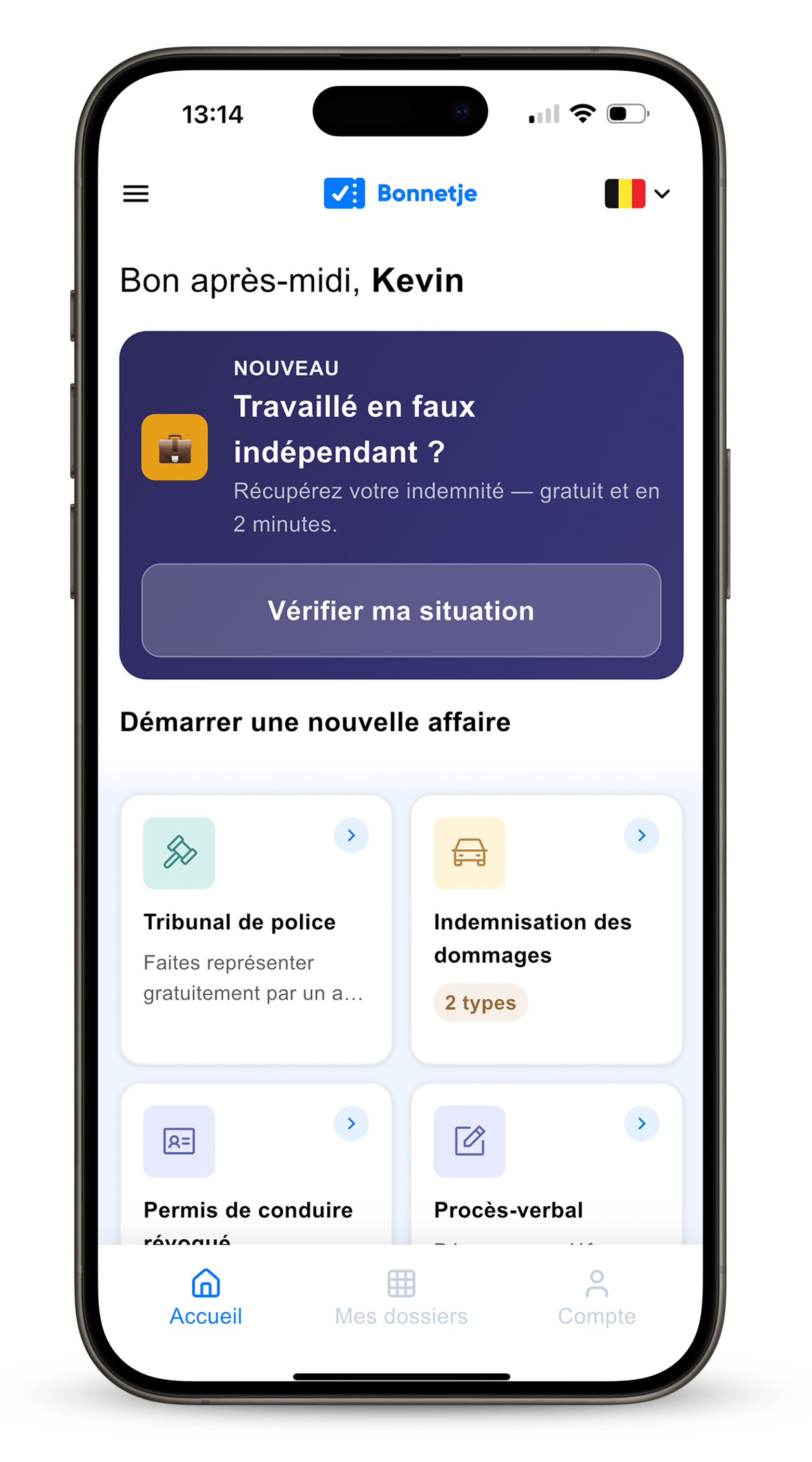The width and height of the screenshot is (812, 1462).
Task: Open the Permis de conduire révoqué card
Action: point(256,1164)
